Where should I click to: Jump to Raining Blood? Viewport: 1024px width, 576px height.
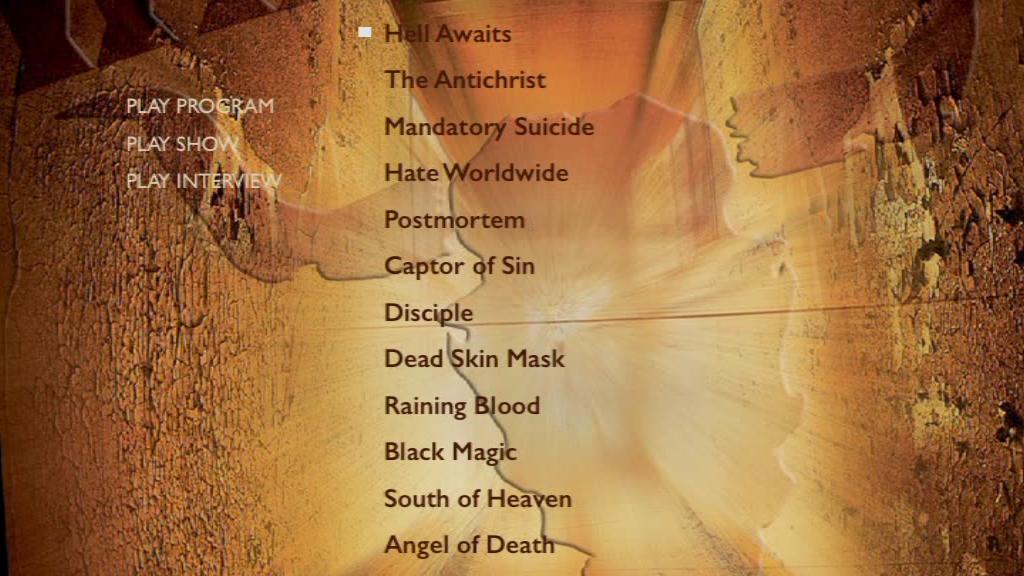click(462, 406)
